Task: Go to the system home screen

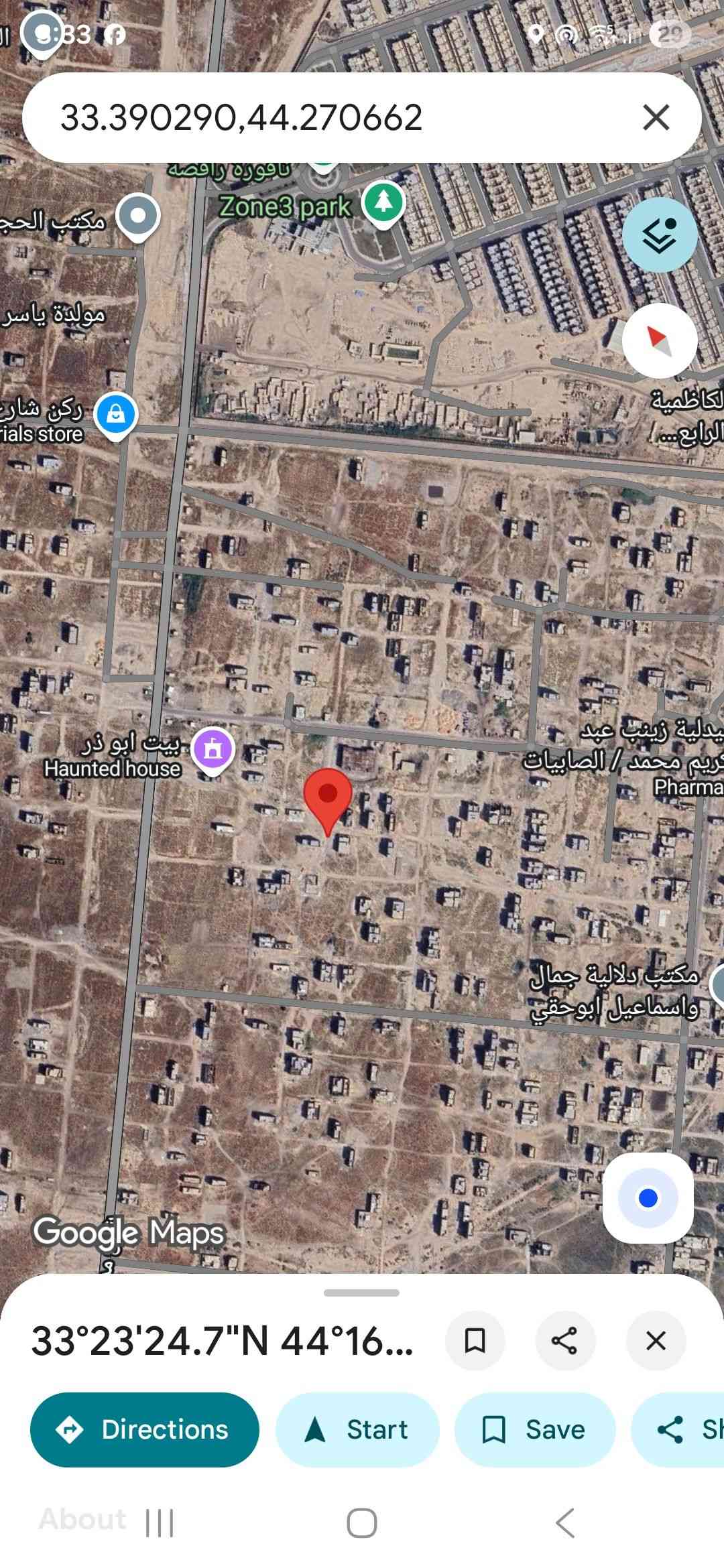Action: [x=361, y=1523]
